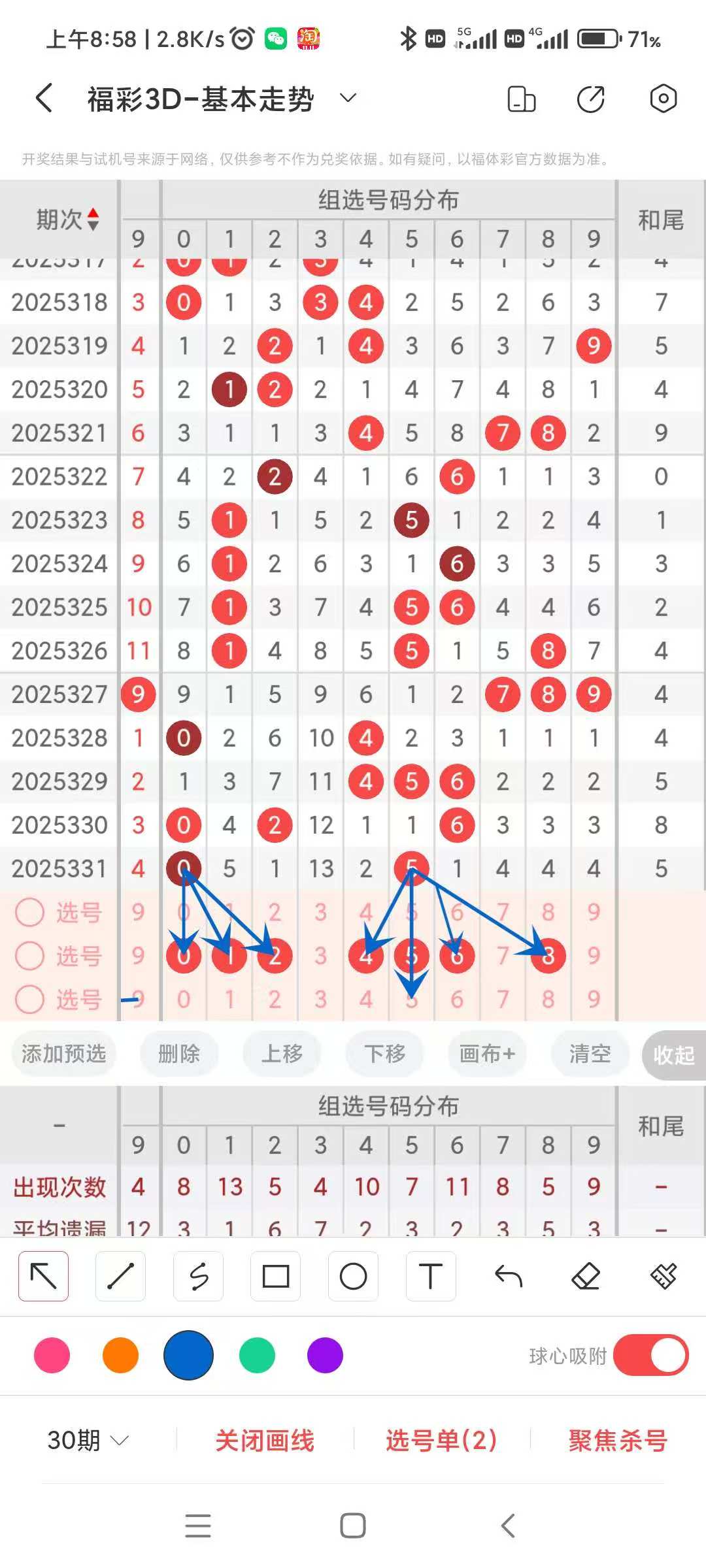
Task: Select the S-curve drawing tool
Action: [x=198, y=1276]
